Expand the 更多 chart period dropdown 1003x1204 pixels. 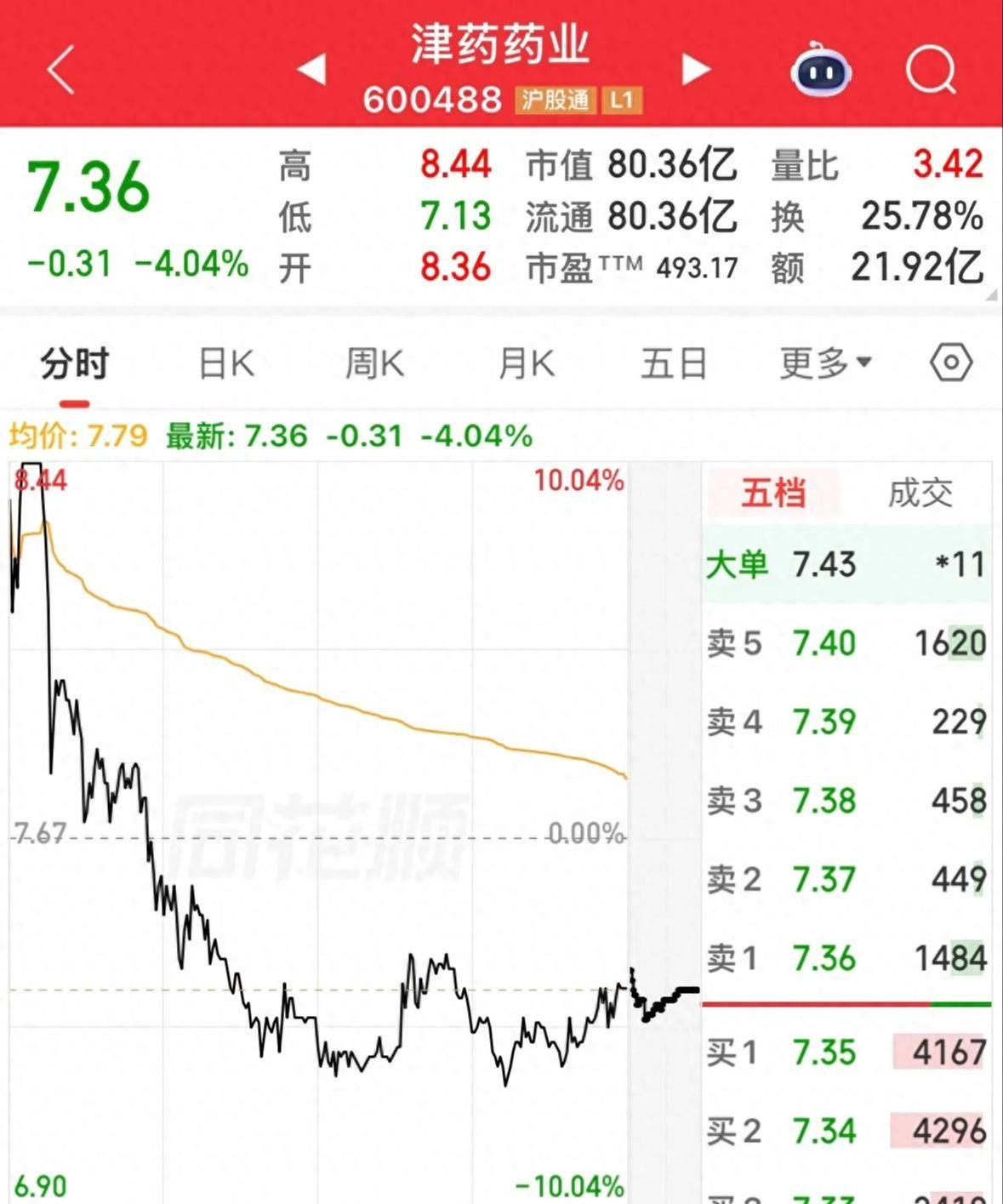[825, 363]
